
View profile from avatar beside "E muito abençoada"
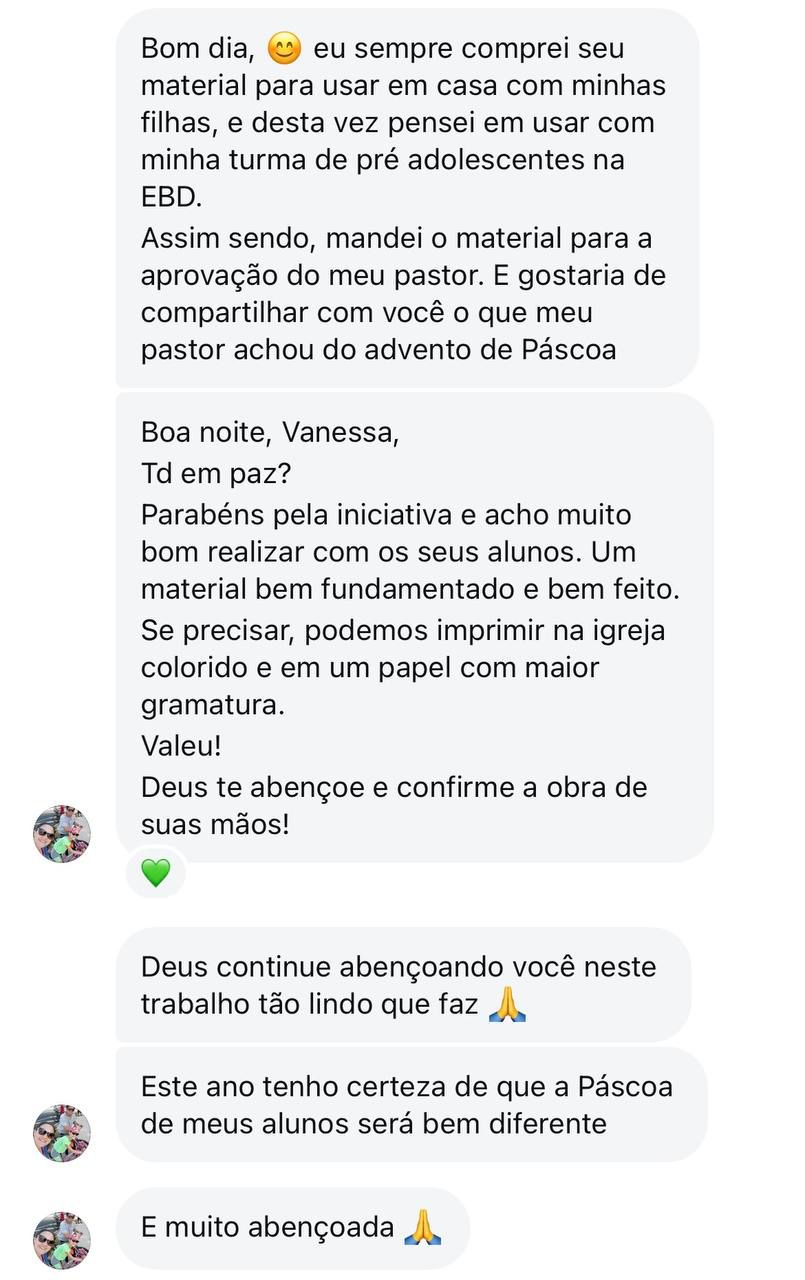click(62, 1241)
